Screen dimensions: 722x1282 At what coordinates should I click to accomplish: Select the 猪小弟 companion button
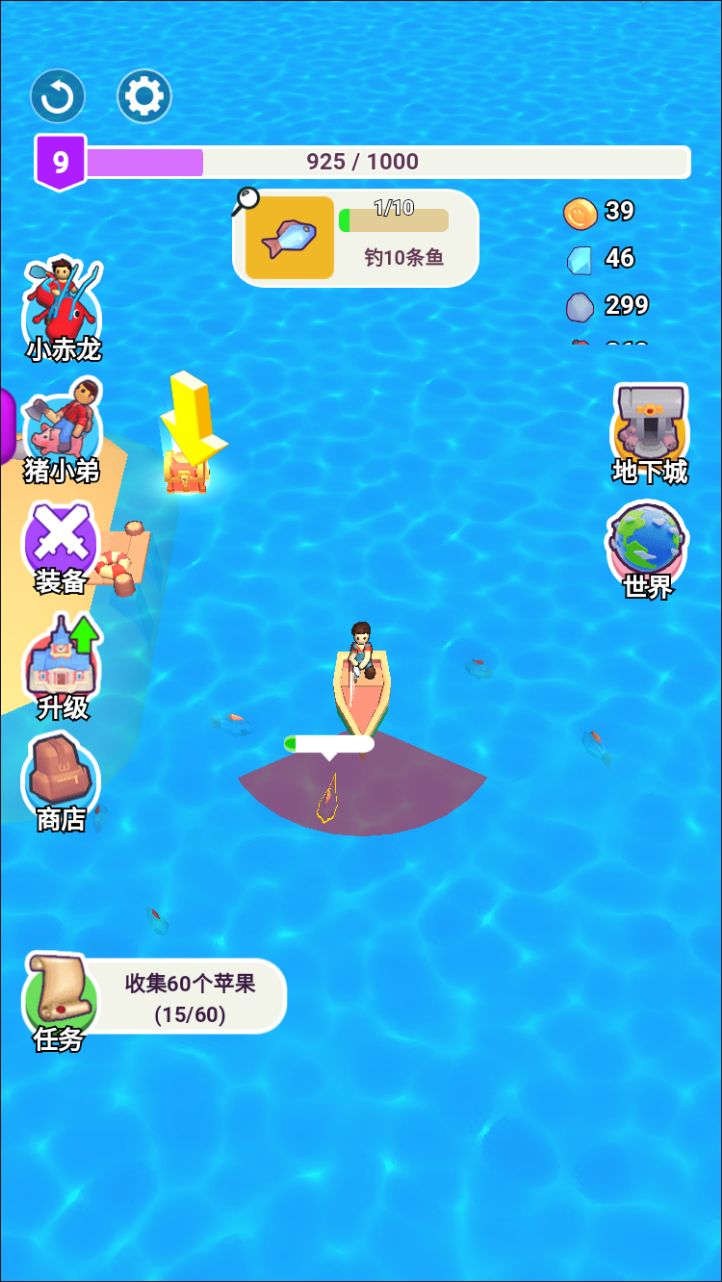[x=63, y=428]
